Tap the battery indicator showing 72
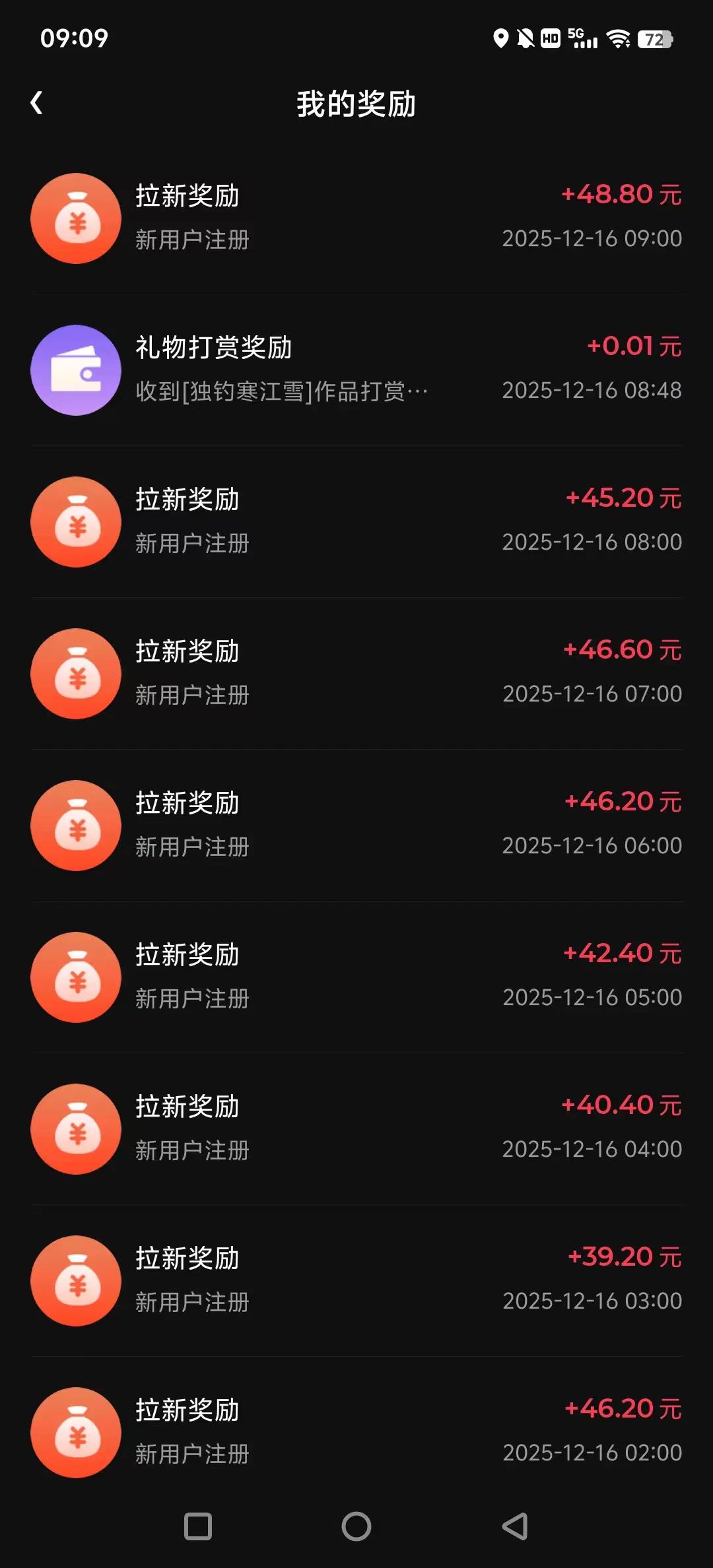 pos(654,40)
